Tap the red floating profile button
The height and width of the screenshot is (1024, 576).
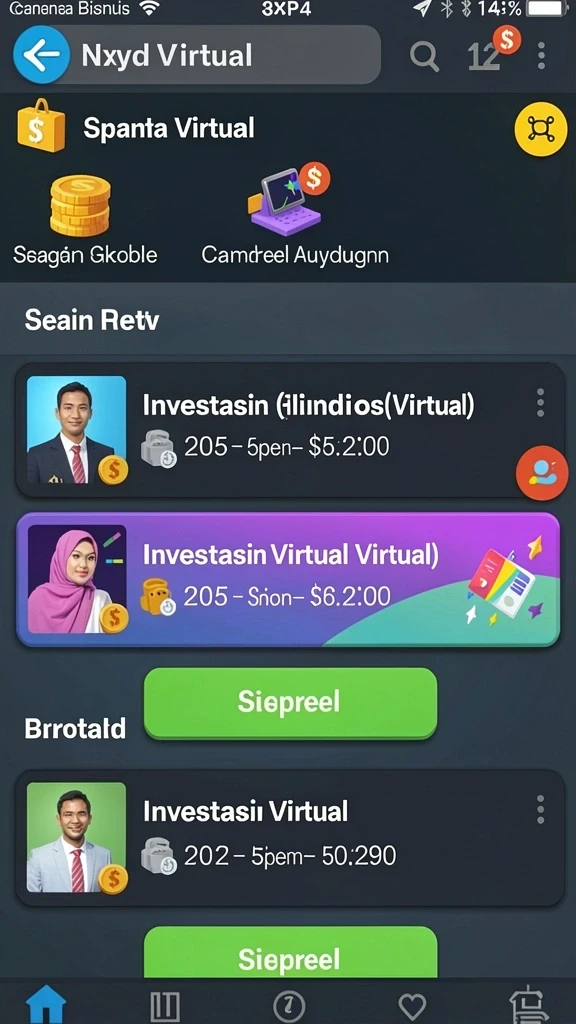tap(542, 473)
